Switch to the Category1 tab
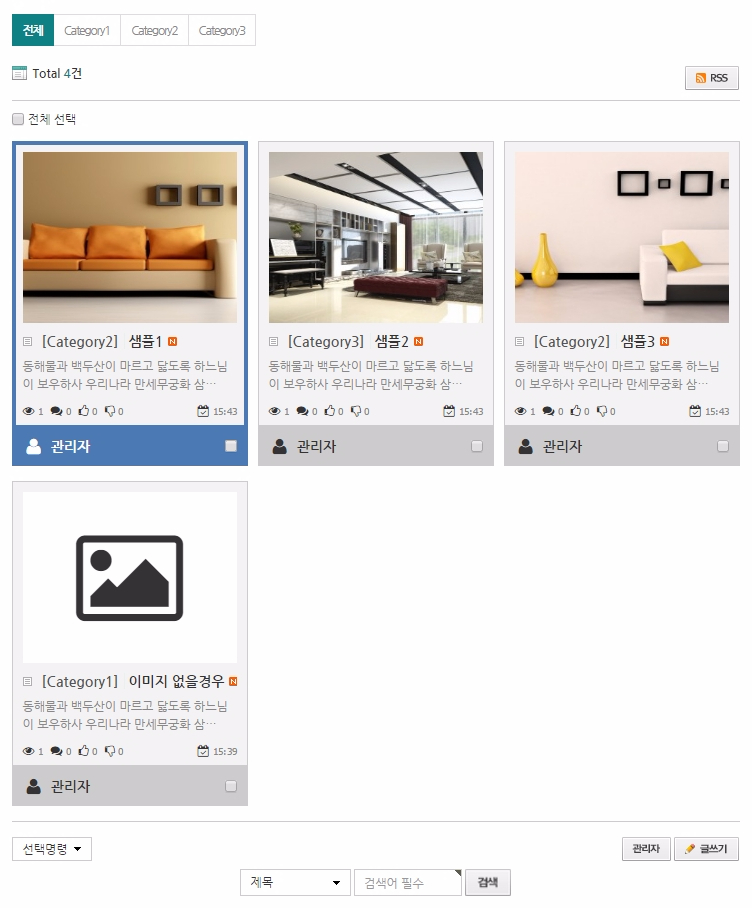Viewport: 752px width, 908px height. point(87,30)
